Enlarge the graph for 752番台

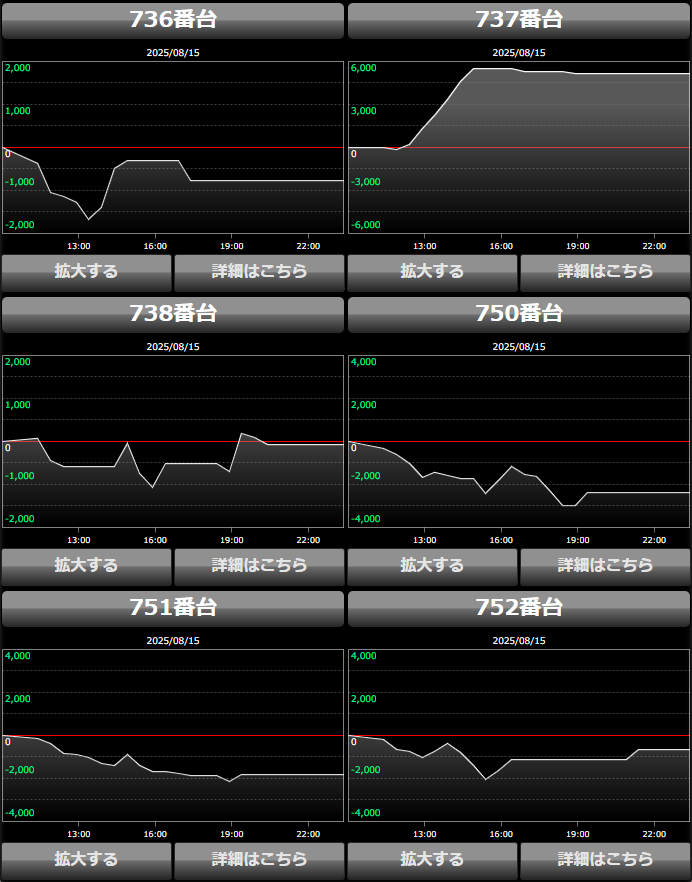[x=432, y=860]
